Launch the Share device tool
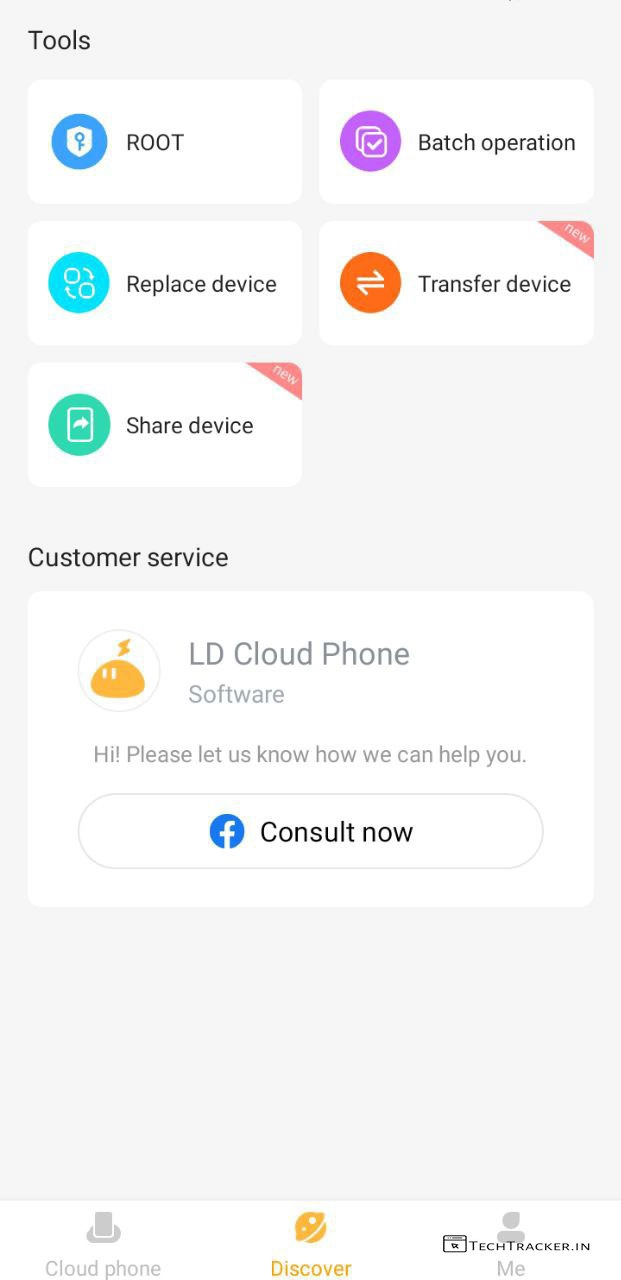This screenshot has height=1280, width=621. (x=164, y=425)
